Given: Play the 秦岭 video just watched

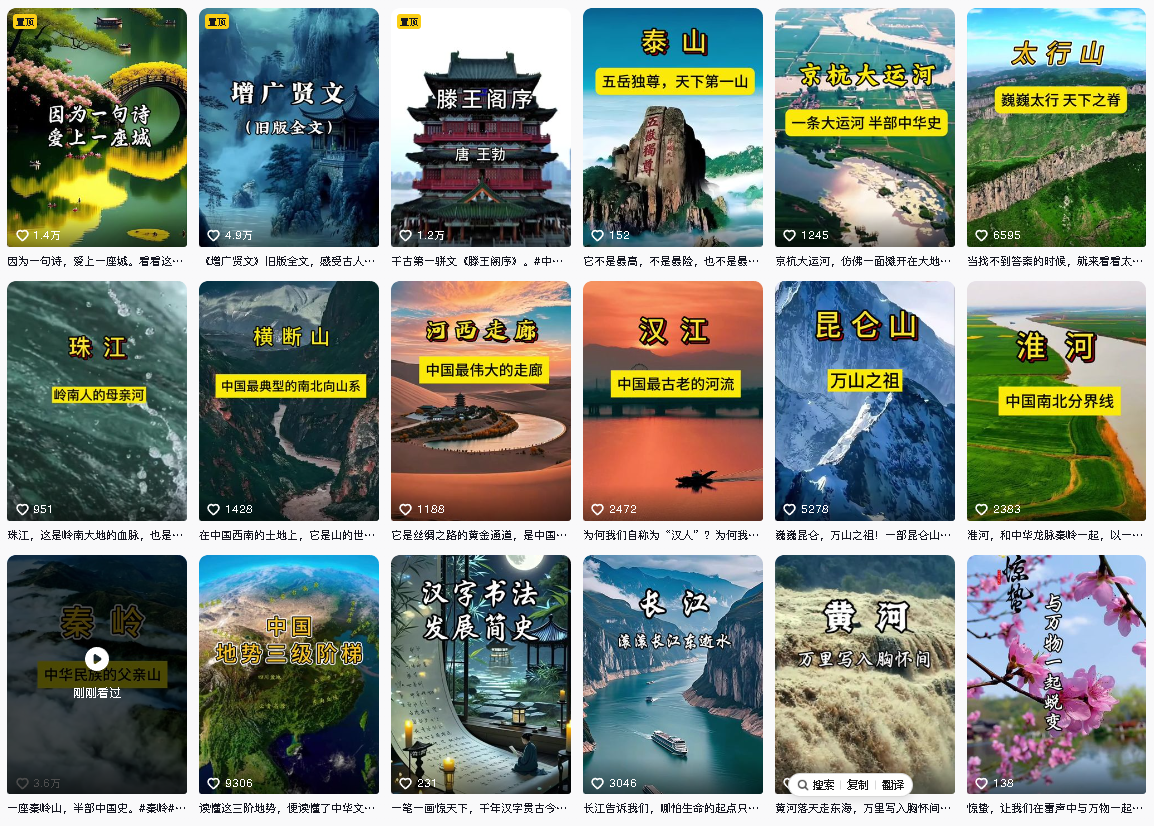Looking at the screenshot, I should click(97, 659).
